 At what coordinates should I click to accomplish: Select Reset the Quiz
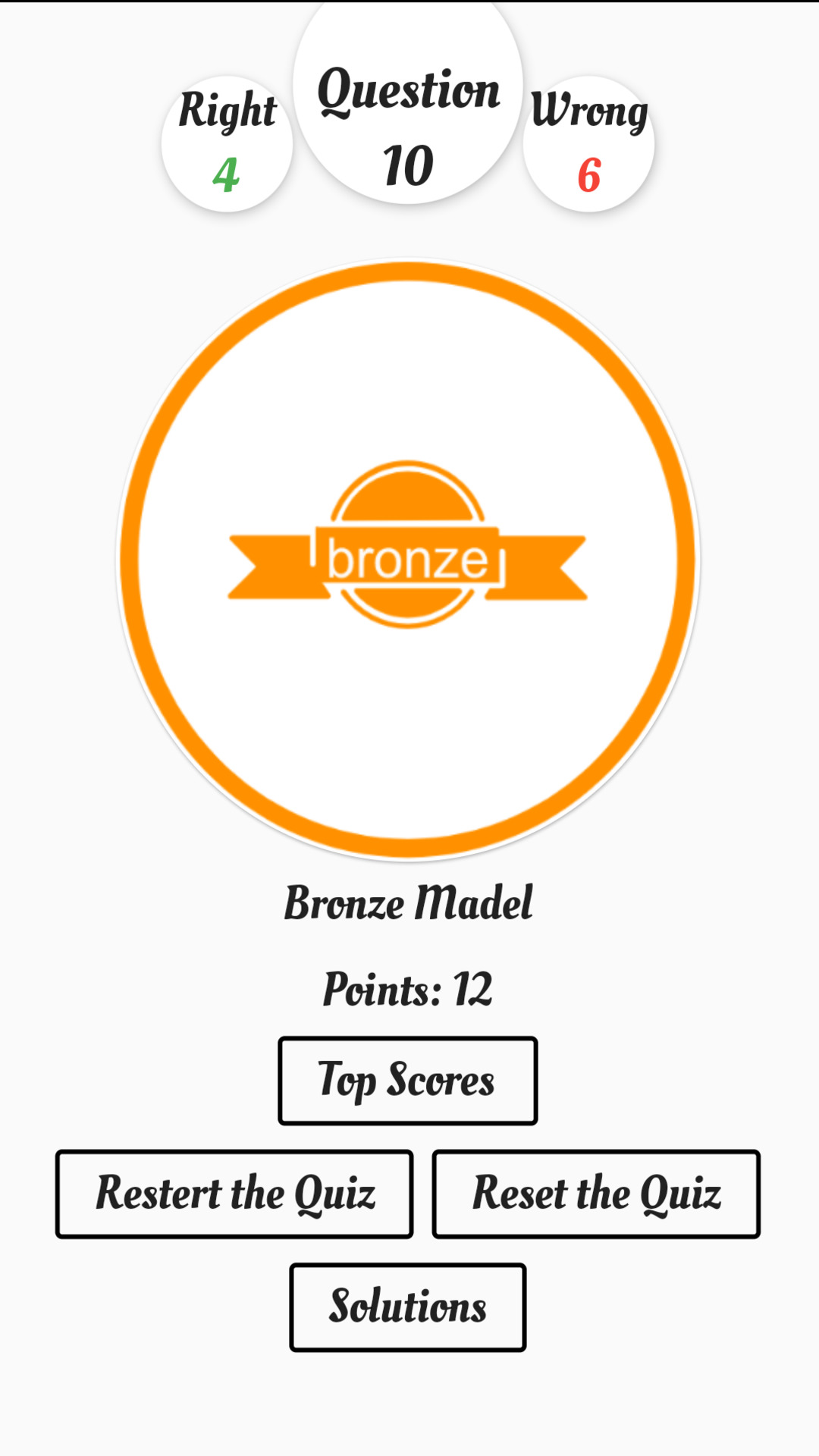coord(596,1194)
